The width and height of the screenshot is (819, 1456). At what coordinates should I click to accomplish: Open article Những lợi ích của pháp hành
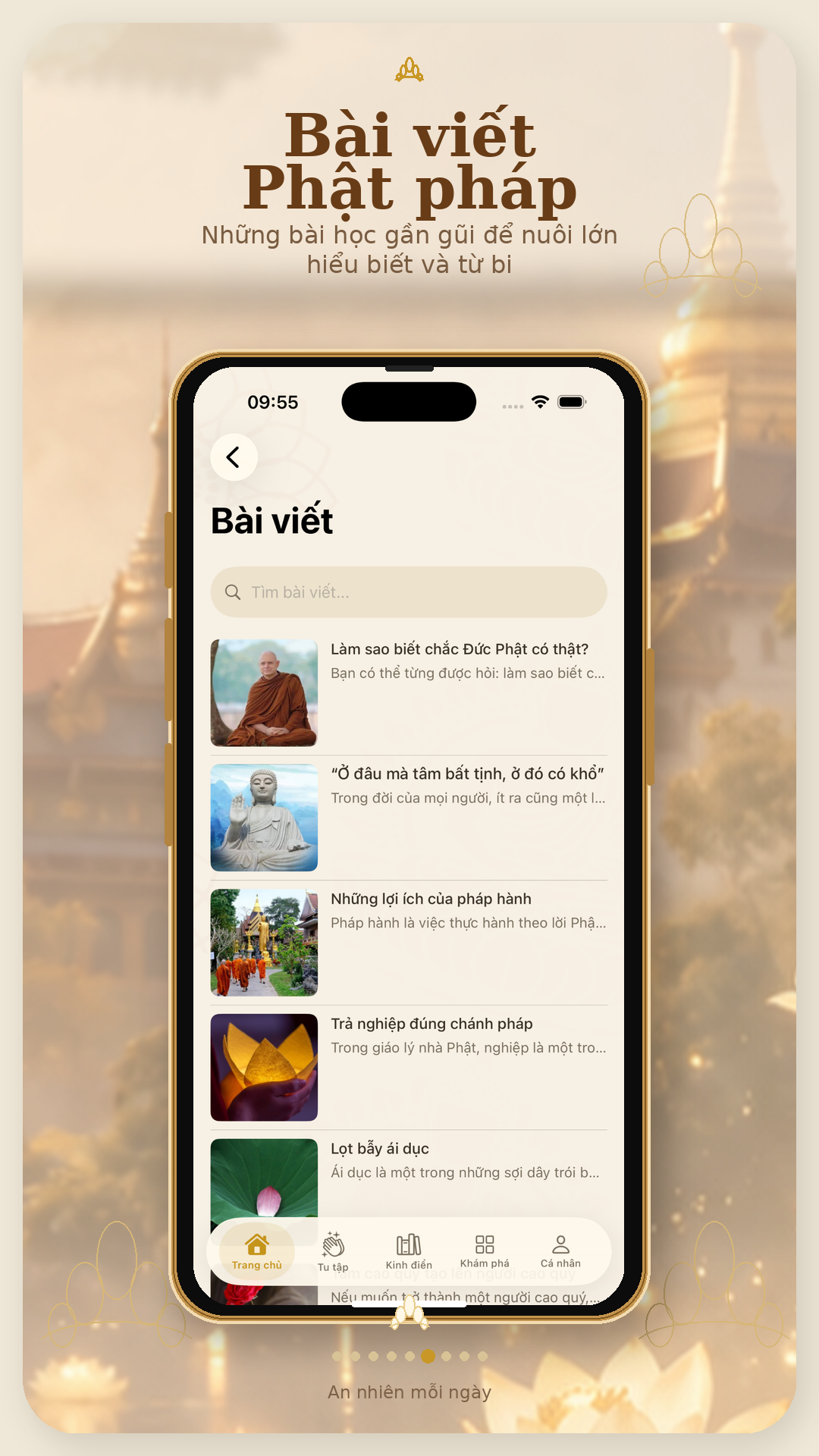pyautogui.click(x=432, y=898)
